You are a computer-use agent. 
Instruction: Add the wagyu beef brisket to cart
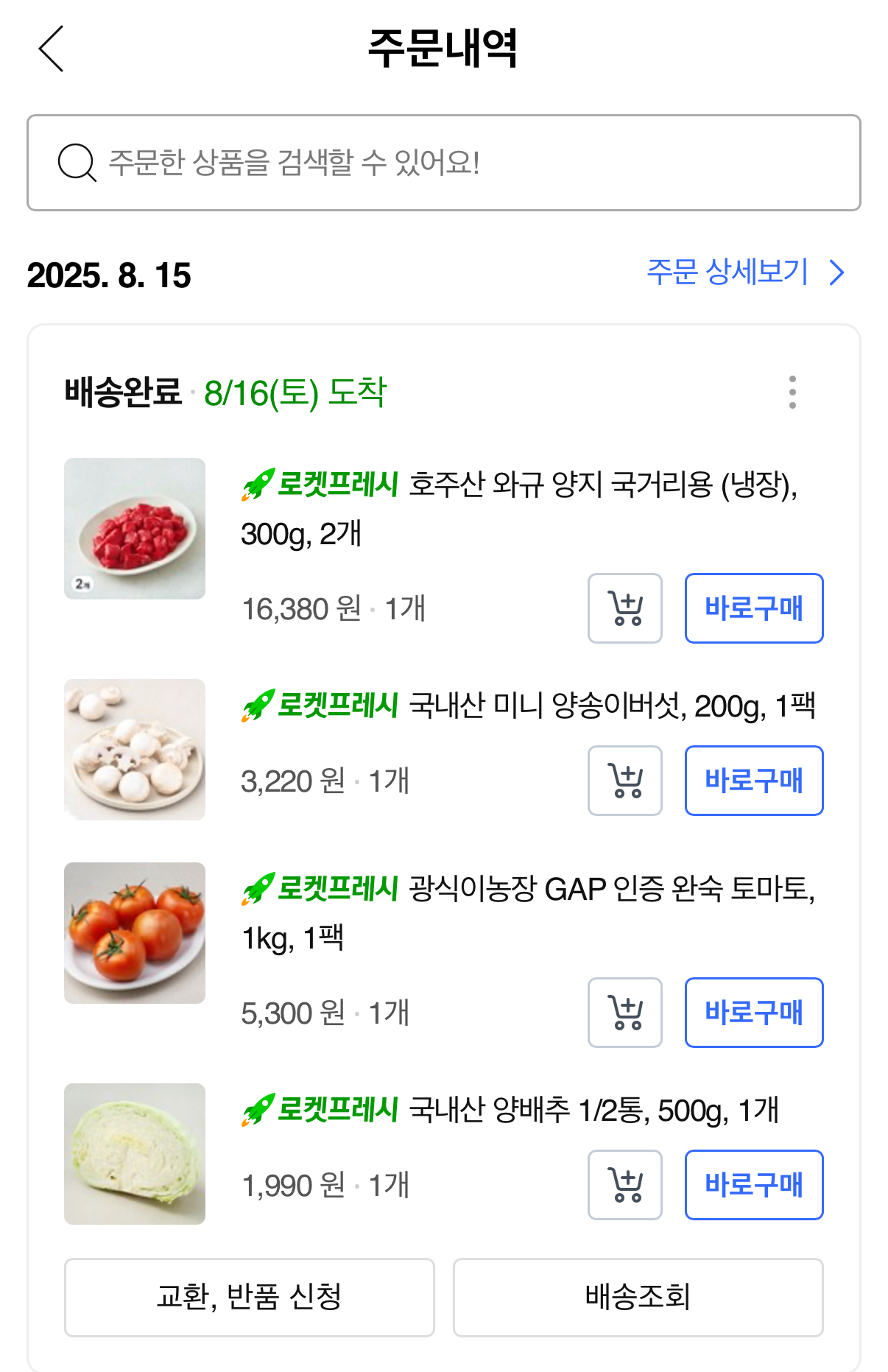(x=624, y=608)
